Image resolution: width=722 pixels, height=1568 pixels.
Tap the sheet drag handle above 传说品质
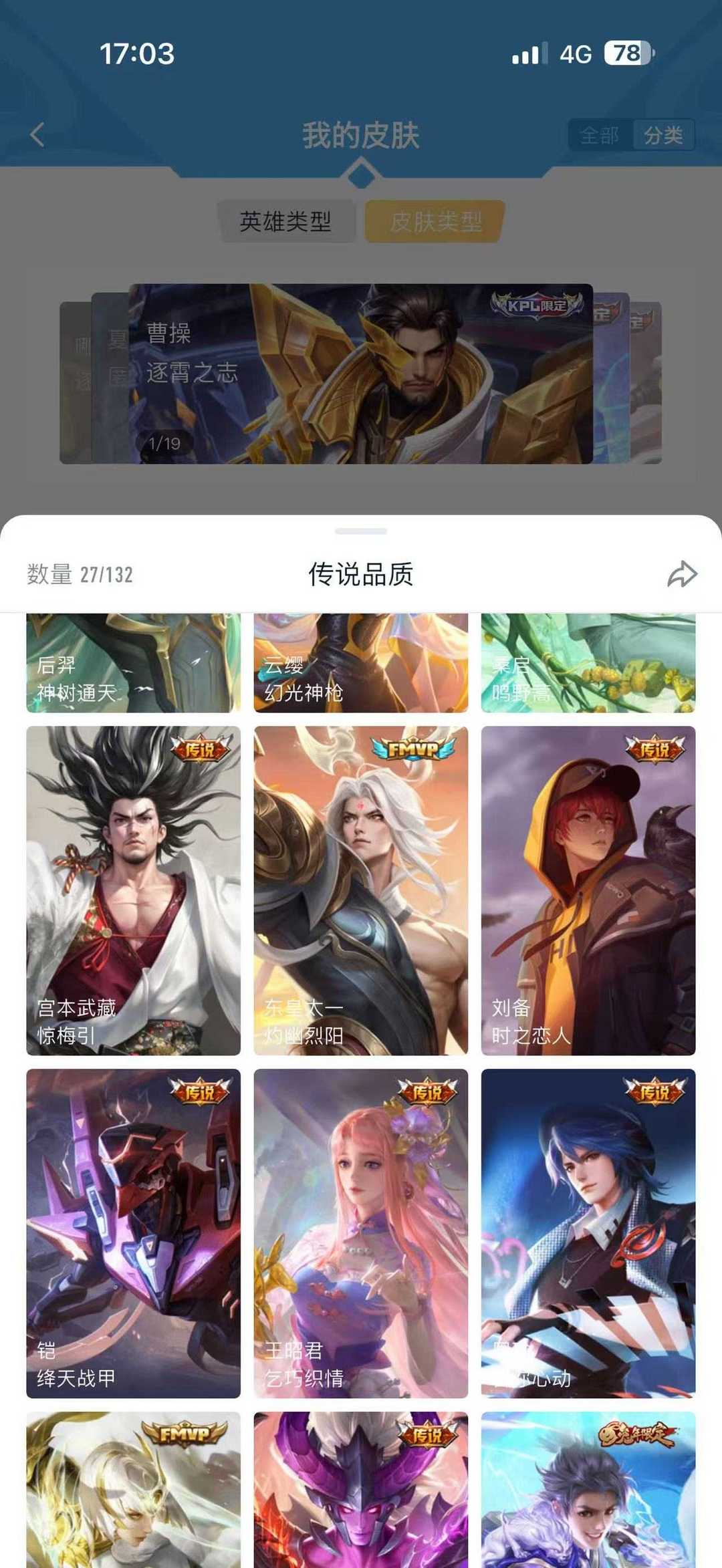pos(360,531)
